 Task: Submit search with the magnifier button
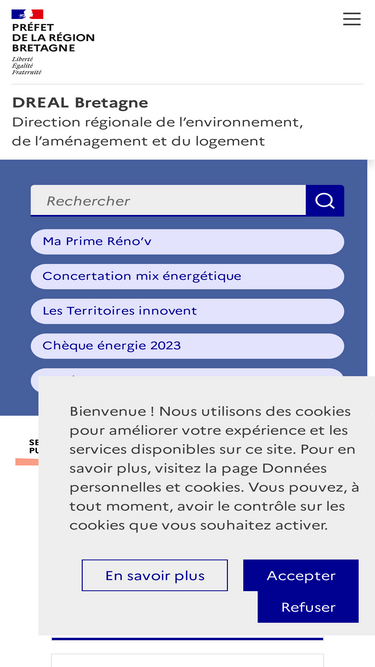coord(325,200)
